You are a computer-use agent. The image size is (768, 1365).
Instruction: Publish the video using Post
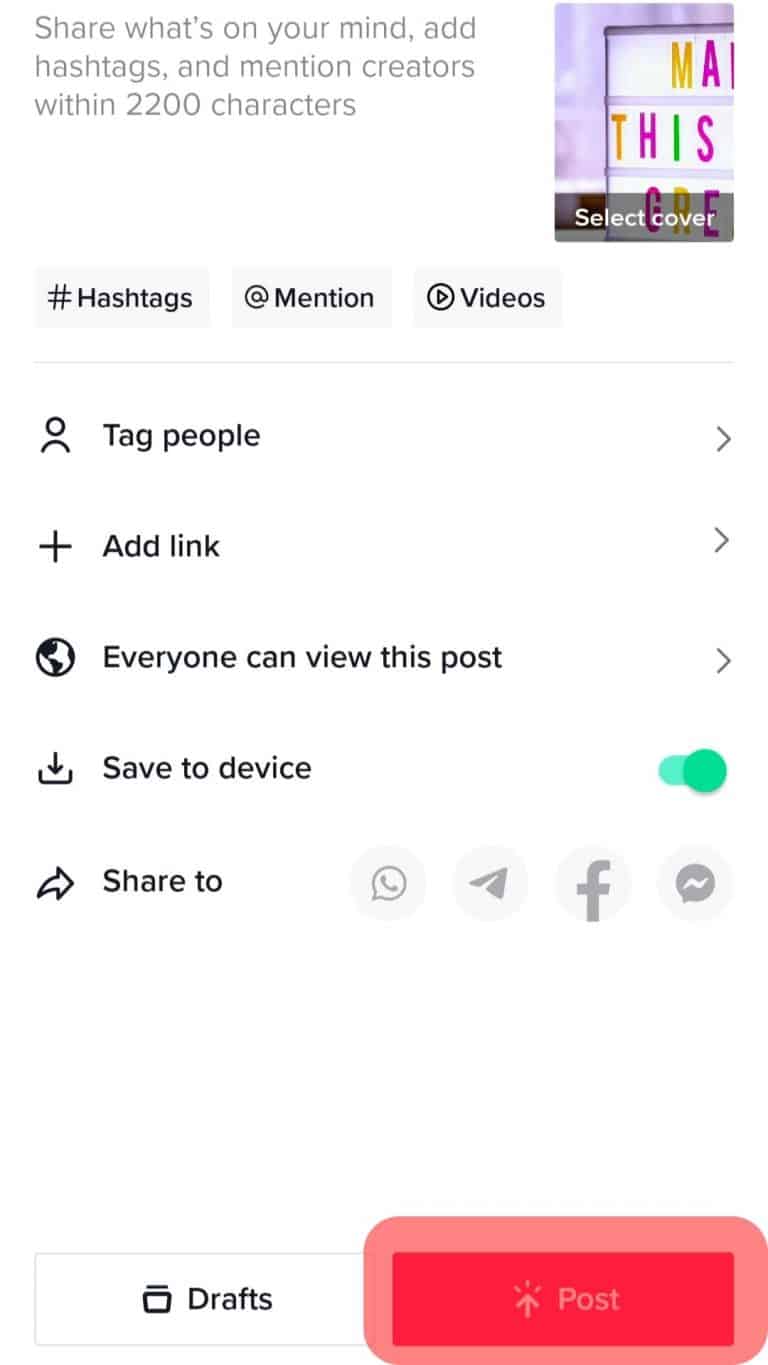point(563,1297)
